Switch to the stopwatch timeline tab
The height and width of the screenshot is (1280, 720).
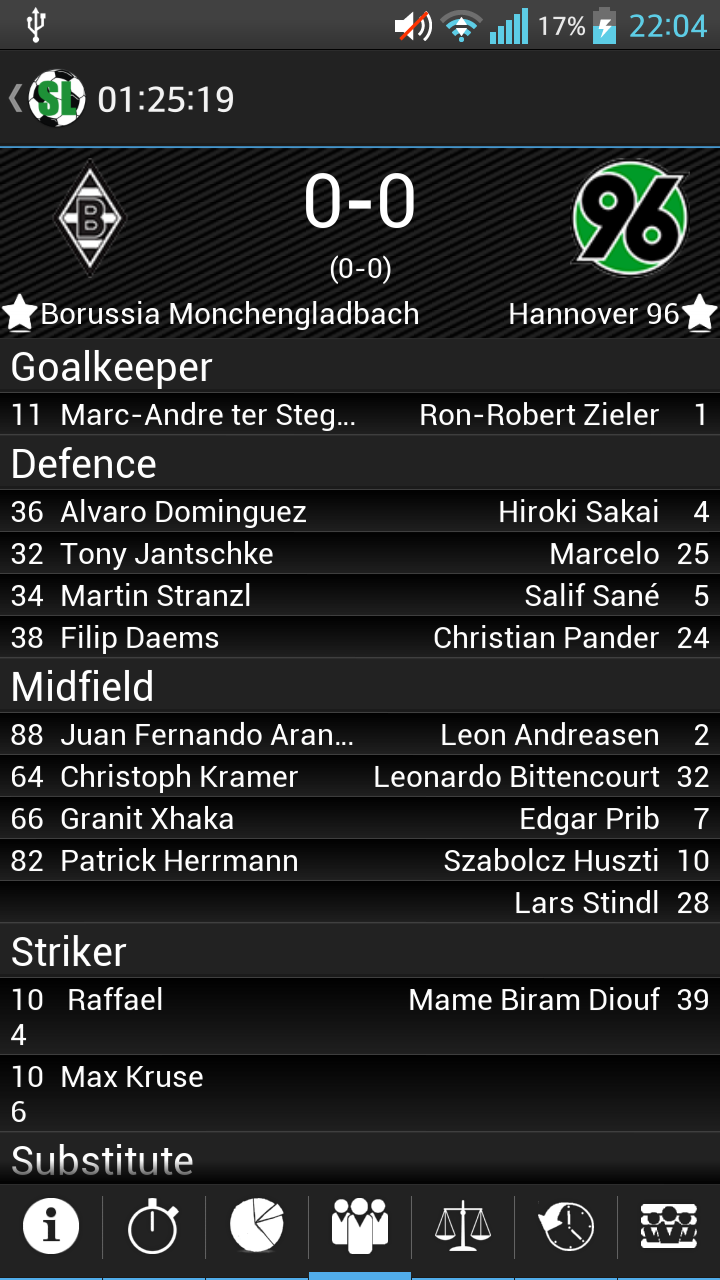154,1226
